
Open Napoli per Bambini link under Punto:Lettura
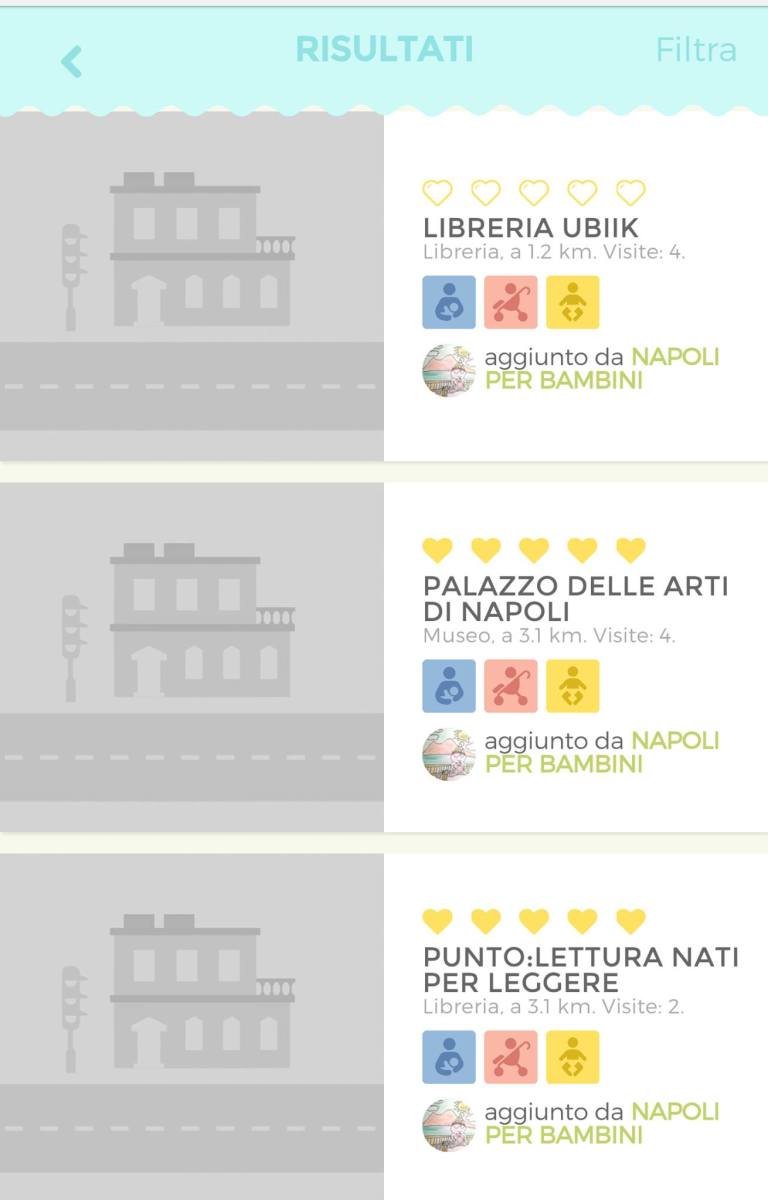(601, 1124)
